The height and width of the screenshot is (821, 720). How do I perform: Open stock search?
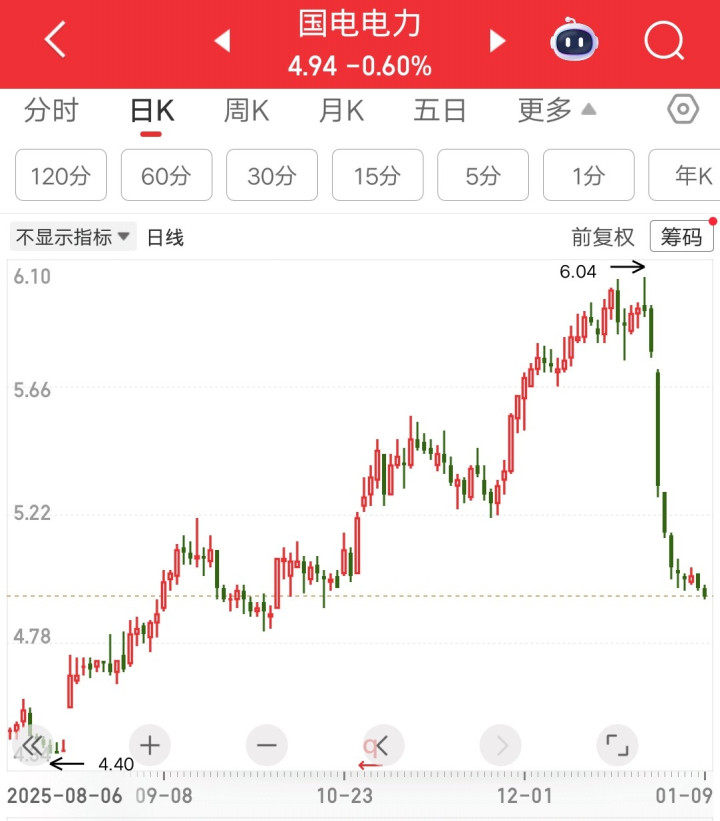(663, 41)
